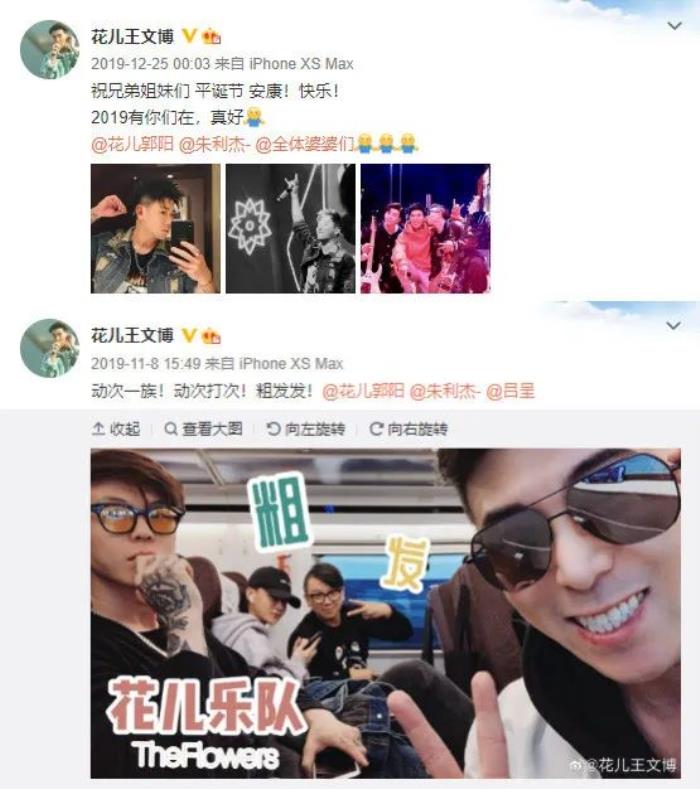Open the avatar on the 2019-12-25 post
The image size is (700, 789).
point(50,49)
